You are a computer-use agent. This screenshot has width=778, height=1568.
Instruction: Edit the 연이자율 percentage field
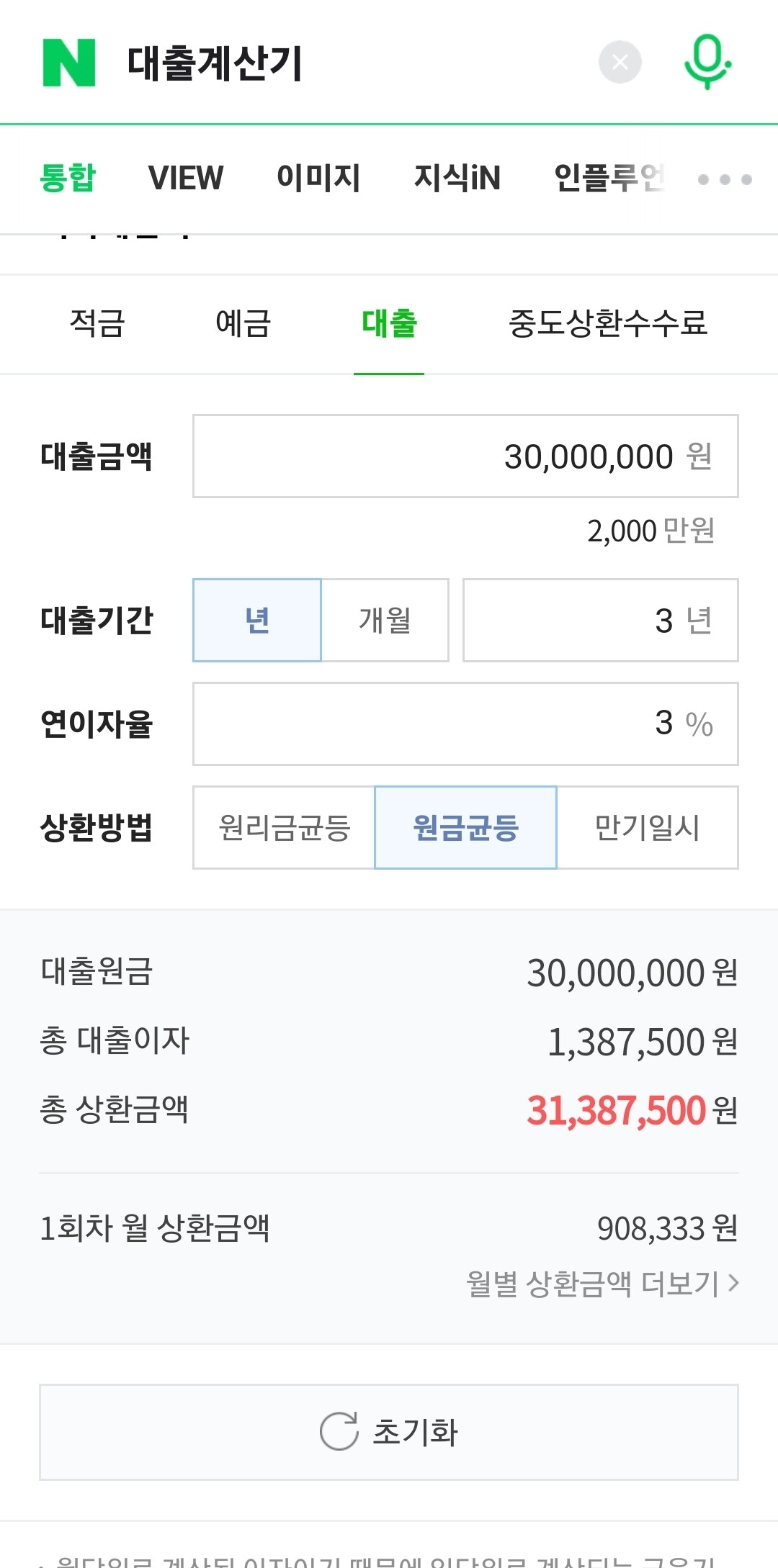465,724
